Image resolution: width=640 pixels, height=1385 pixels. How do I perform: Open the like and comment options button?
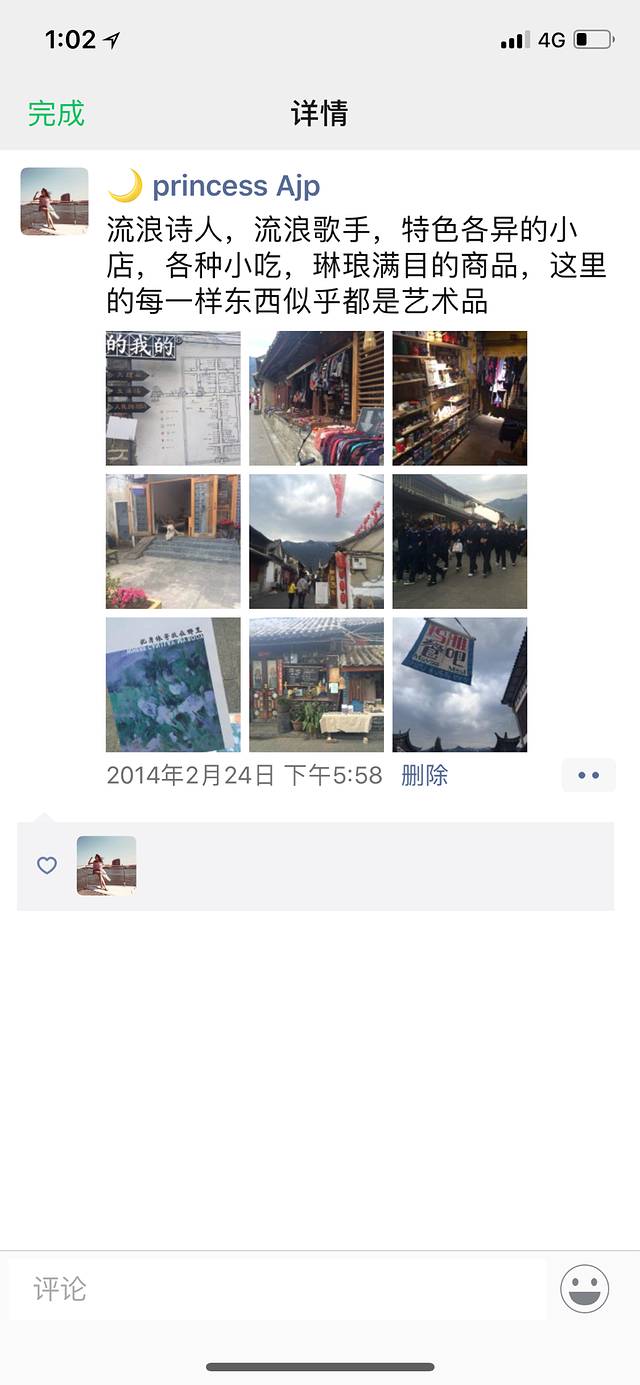click(588, 775)
